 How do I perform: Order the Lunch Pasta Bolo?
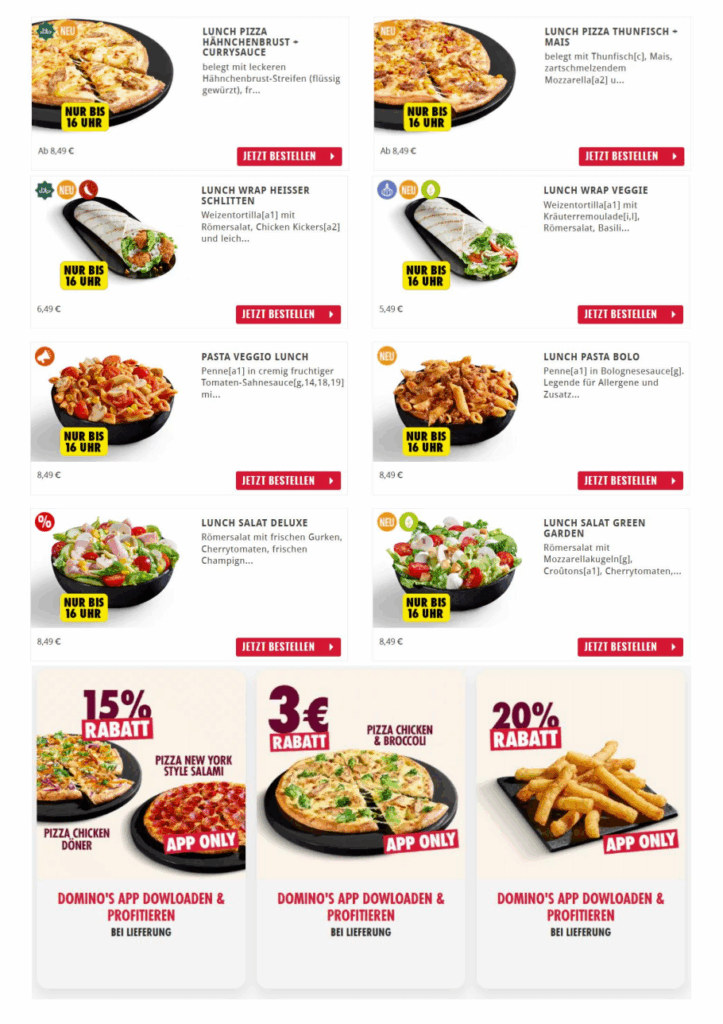tap(630, 480)
